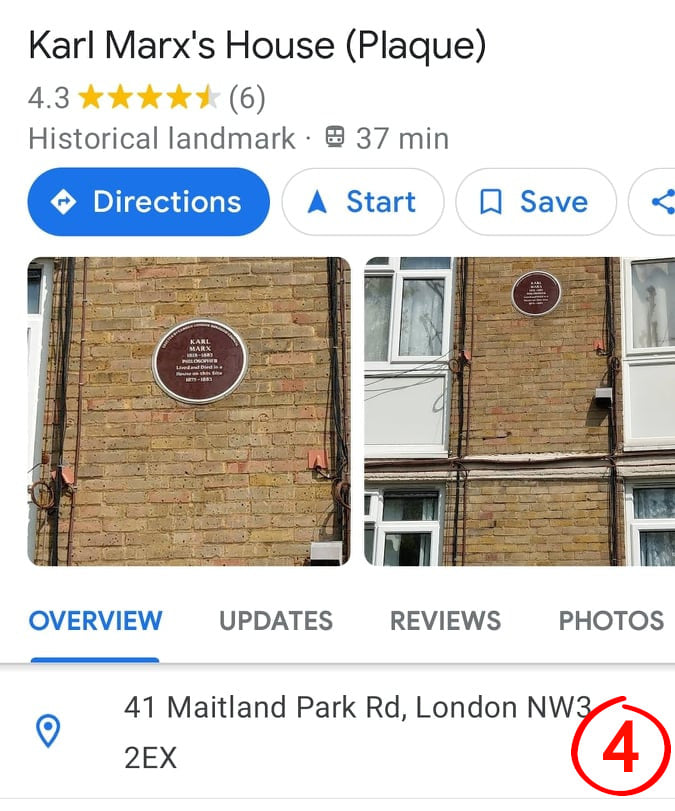Switch to the Photos tab
Screen dimensions: 675x811
click(x=610, y=621)
